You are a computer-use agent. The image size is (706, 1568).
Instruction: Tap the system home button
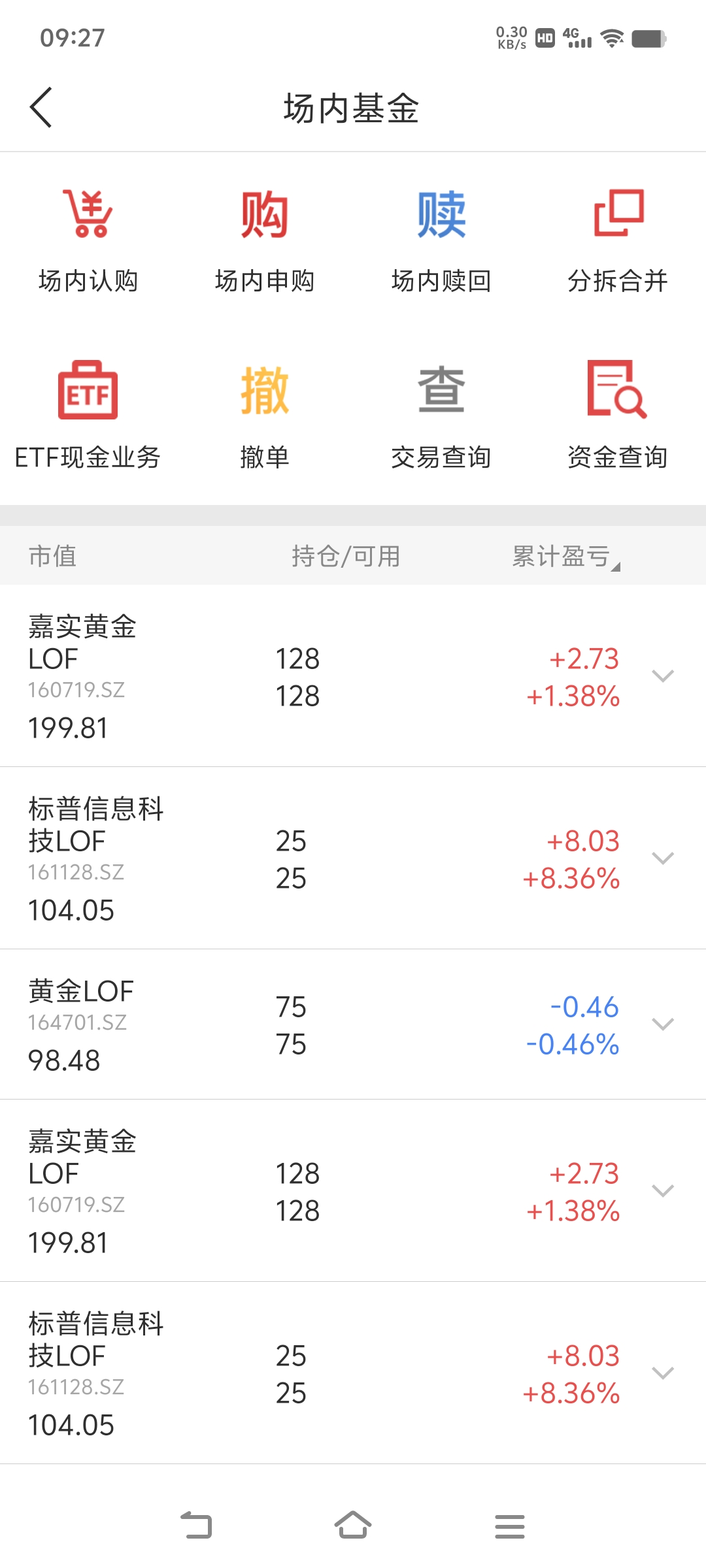click(353, 1526)
